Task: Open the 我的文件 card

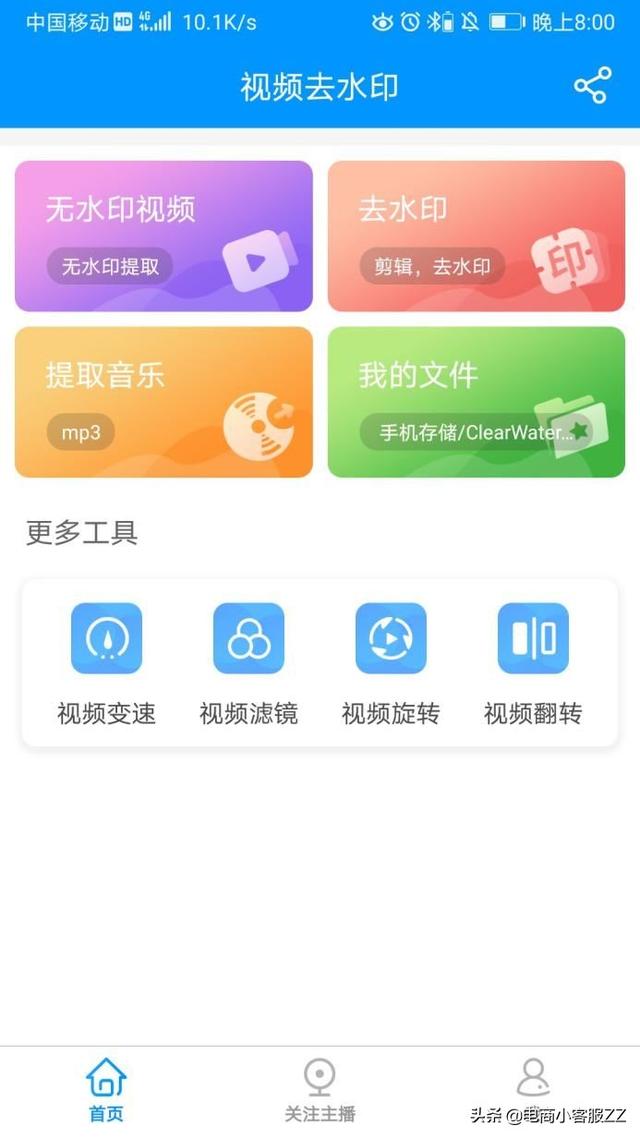Action: [x=476, y=402]
